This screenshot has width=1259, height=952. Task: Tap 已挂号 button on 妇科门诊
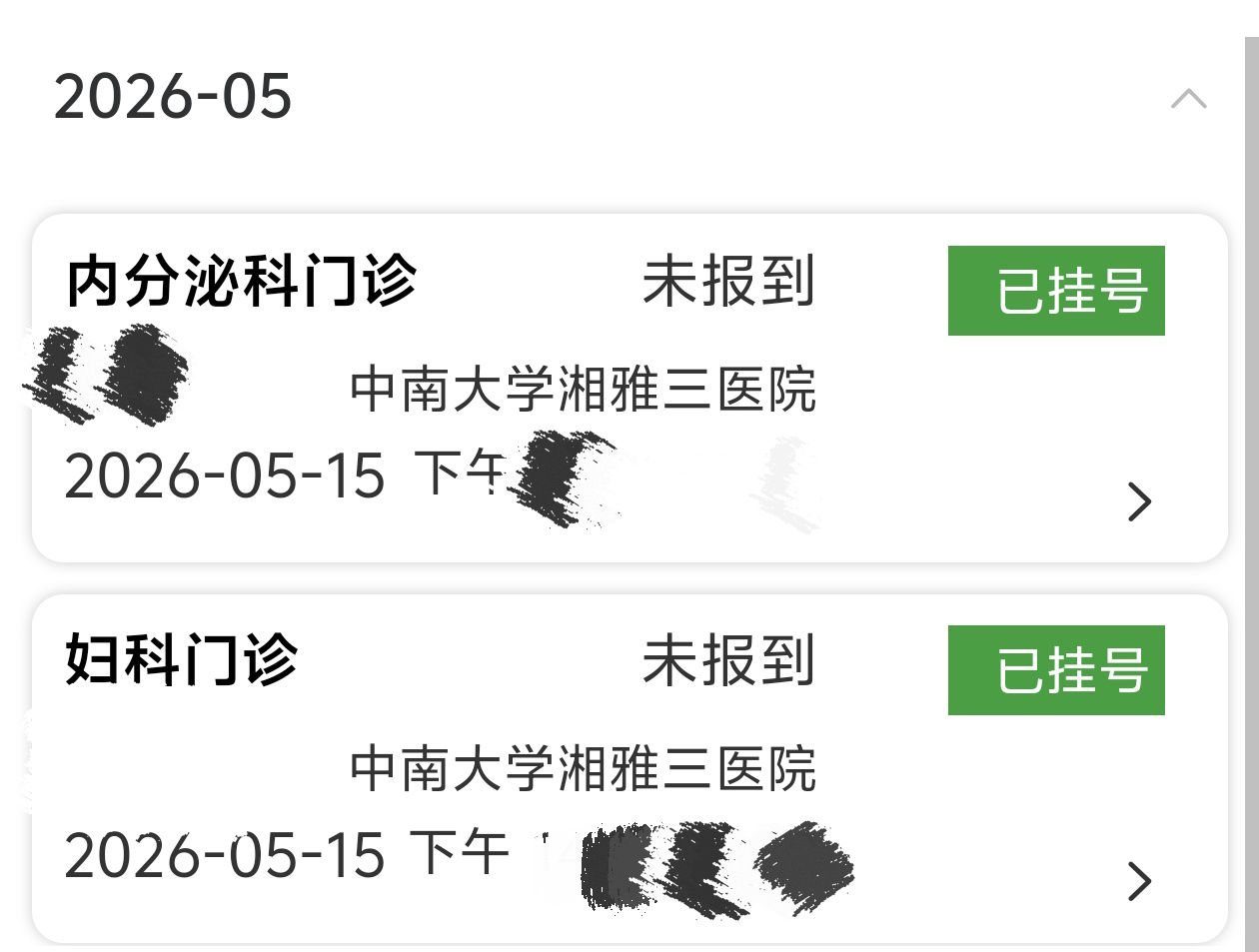(1056, 670)
